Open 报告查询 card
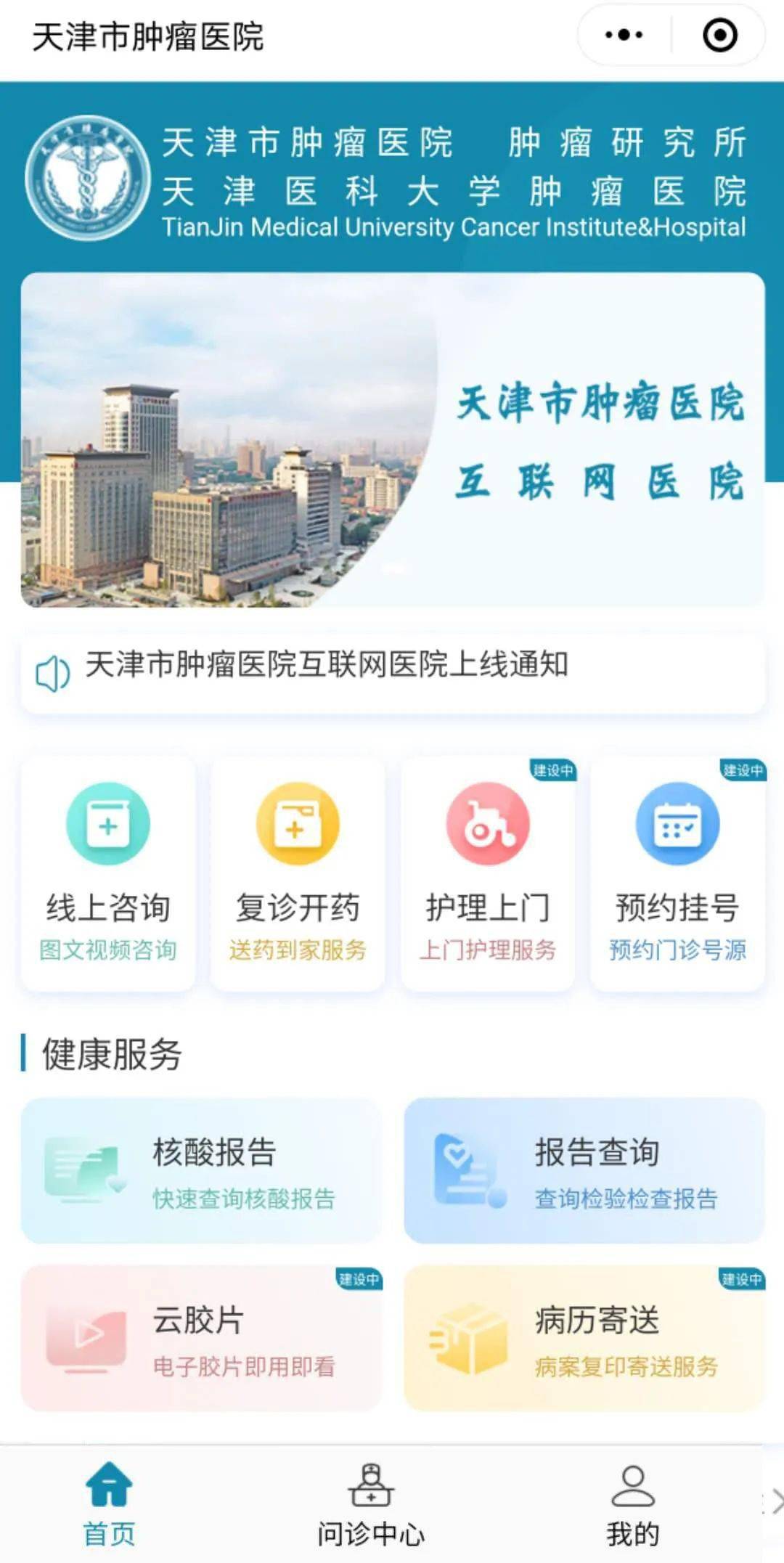This screenshot has width=784, height=1563. (584, 1170)
